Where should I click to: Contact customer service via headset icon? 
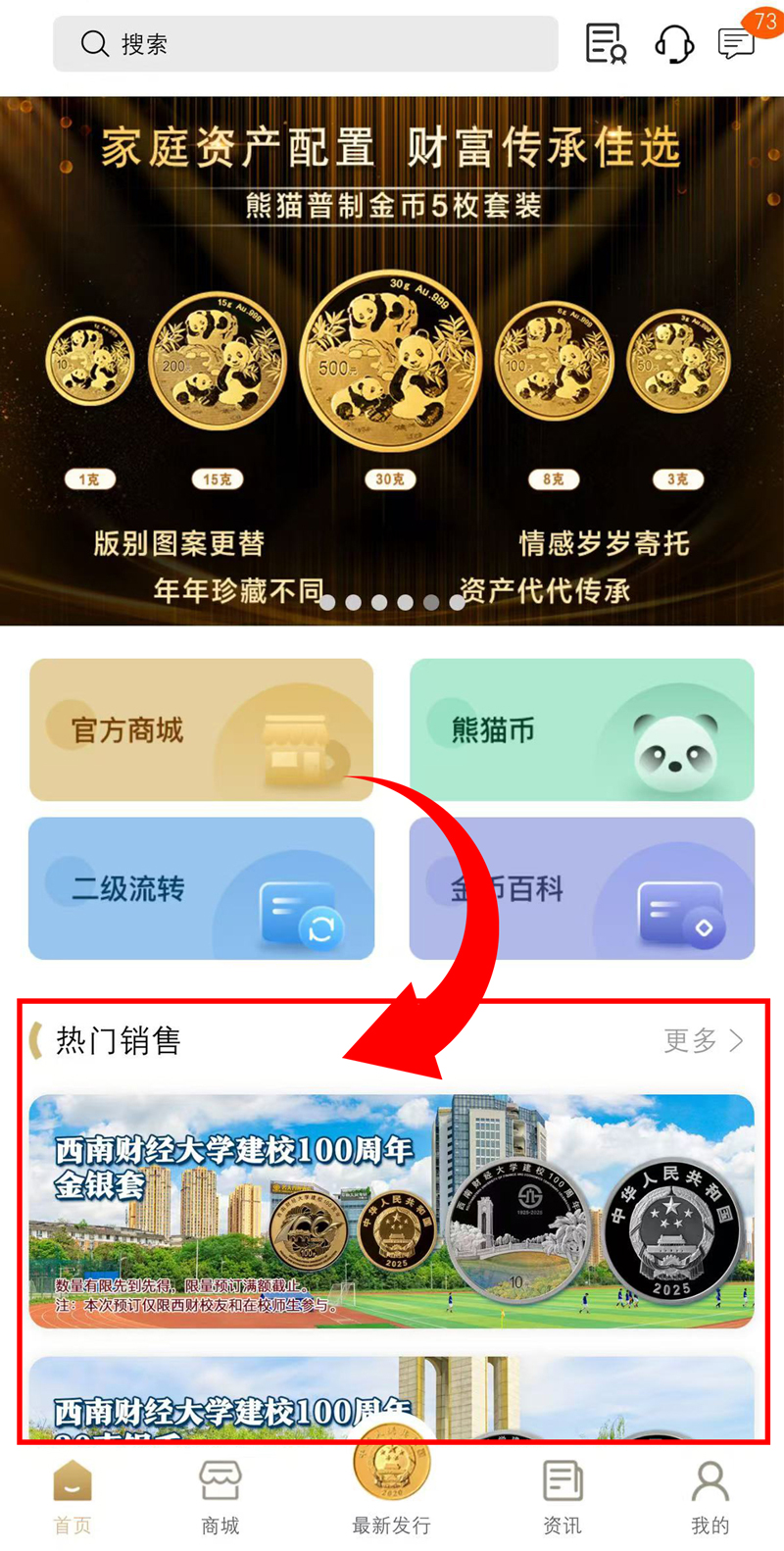point(674,44)
